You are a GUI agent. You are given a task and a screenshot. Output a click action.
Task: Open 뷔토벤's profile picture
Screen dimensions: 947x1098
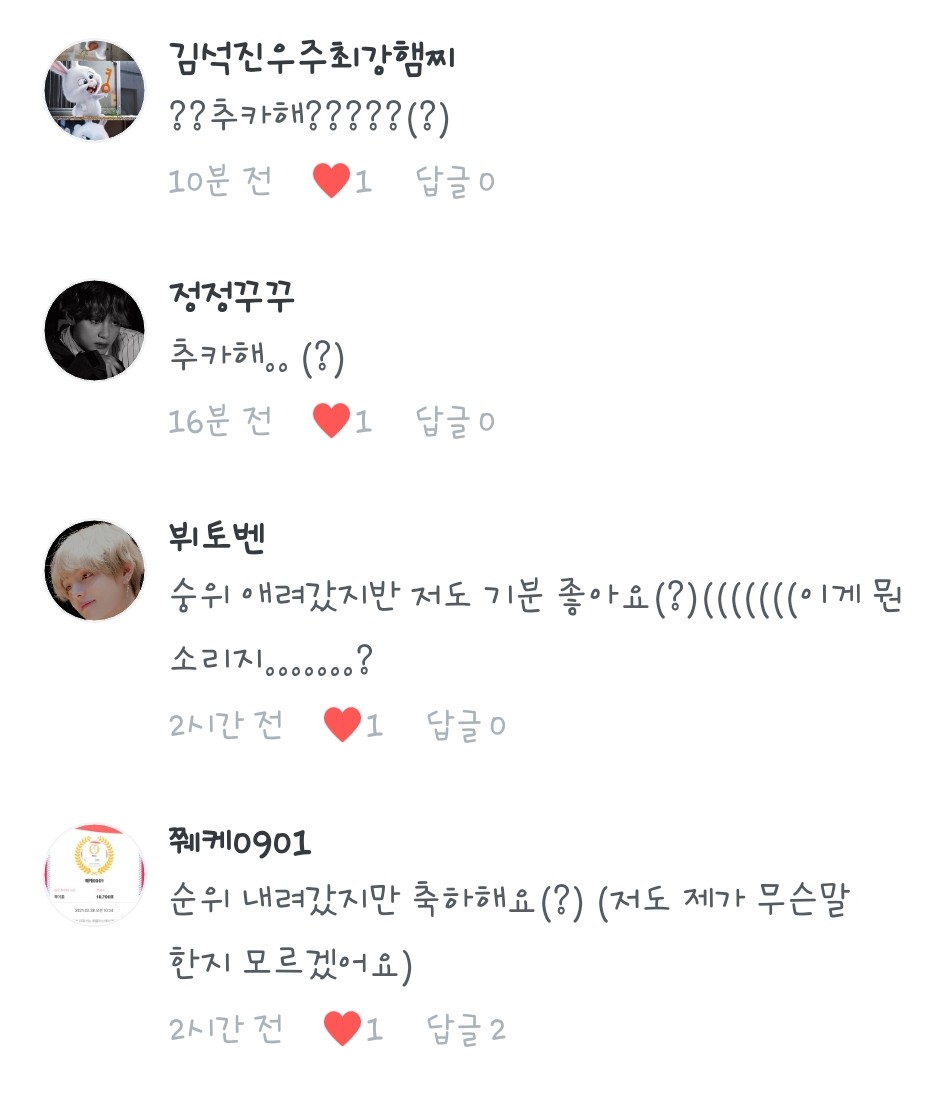[x=95, y=570]
